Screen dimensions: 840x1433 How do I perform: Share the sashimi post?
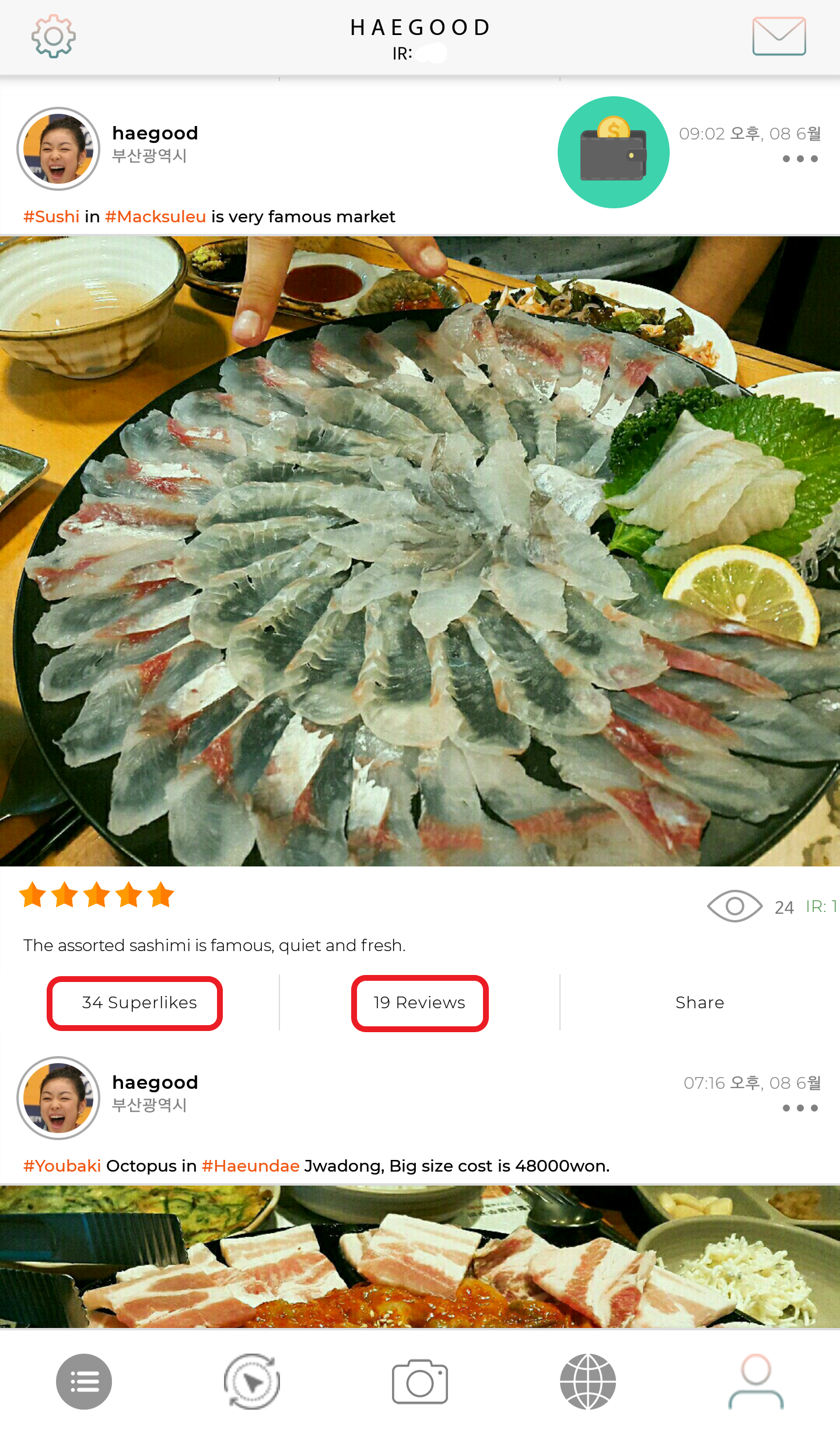pos(699,1003)
